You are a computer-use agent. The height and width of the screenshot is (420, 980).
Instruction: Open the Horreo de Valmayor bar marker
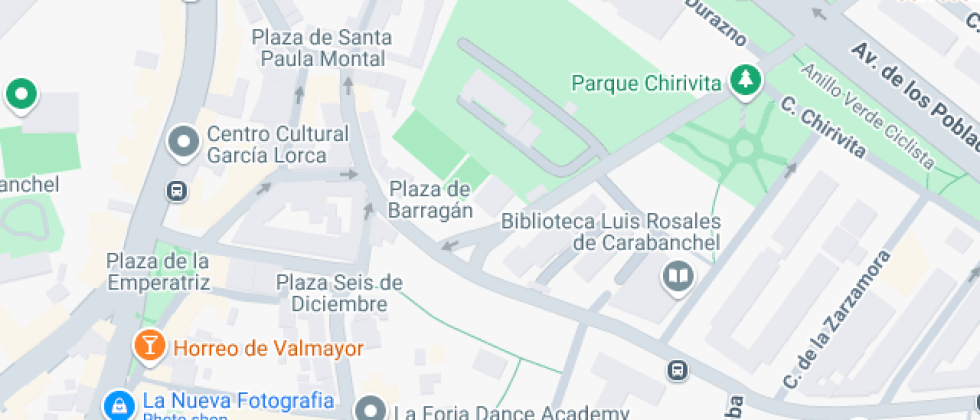click(x=149, y=347)
